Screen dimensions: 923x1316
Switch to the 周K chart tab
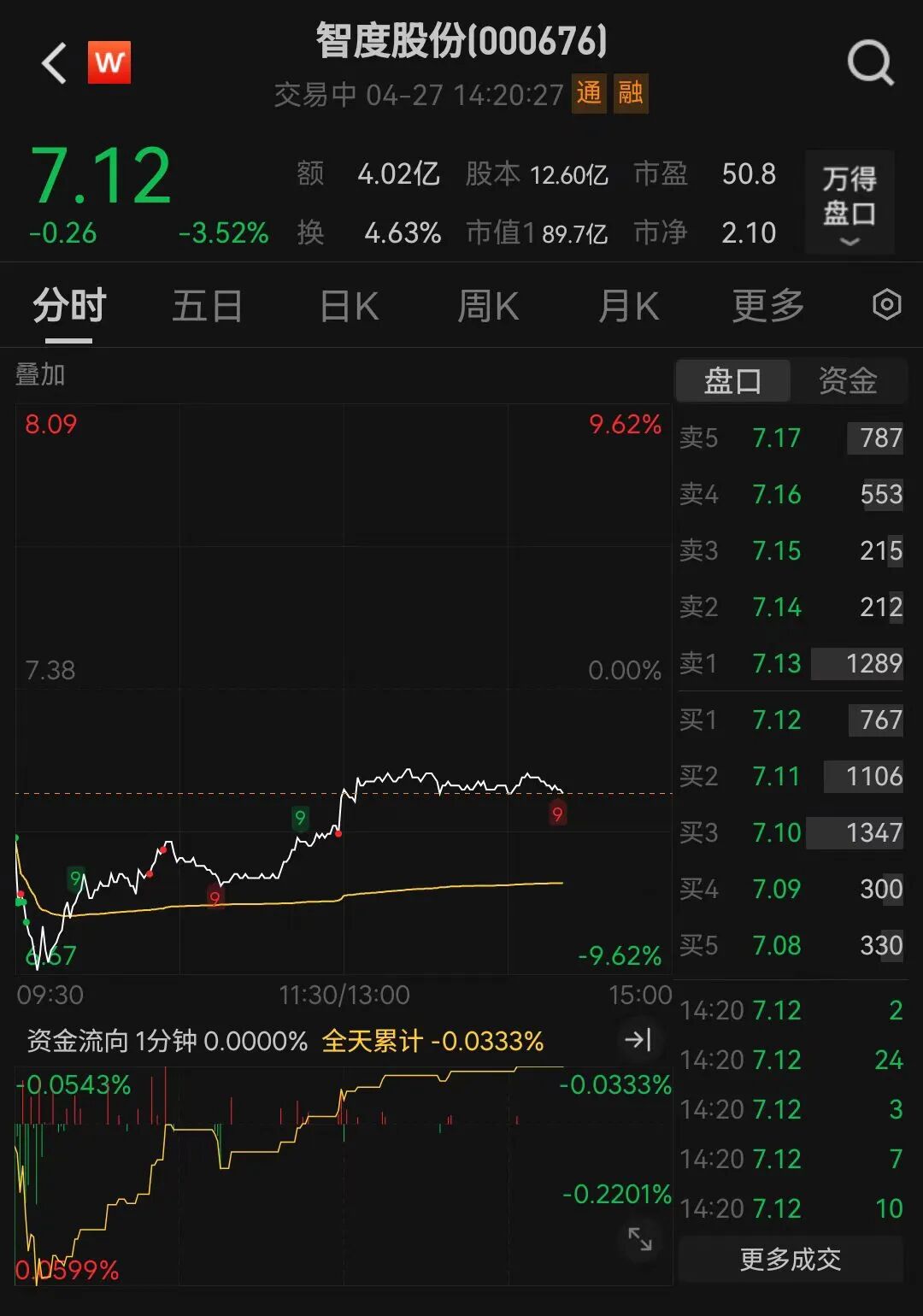point(488,306)
